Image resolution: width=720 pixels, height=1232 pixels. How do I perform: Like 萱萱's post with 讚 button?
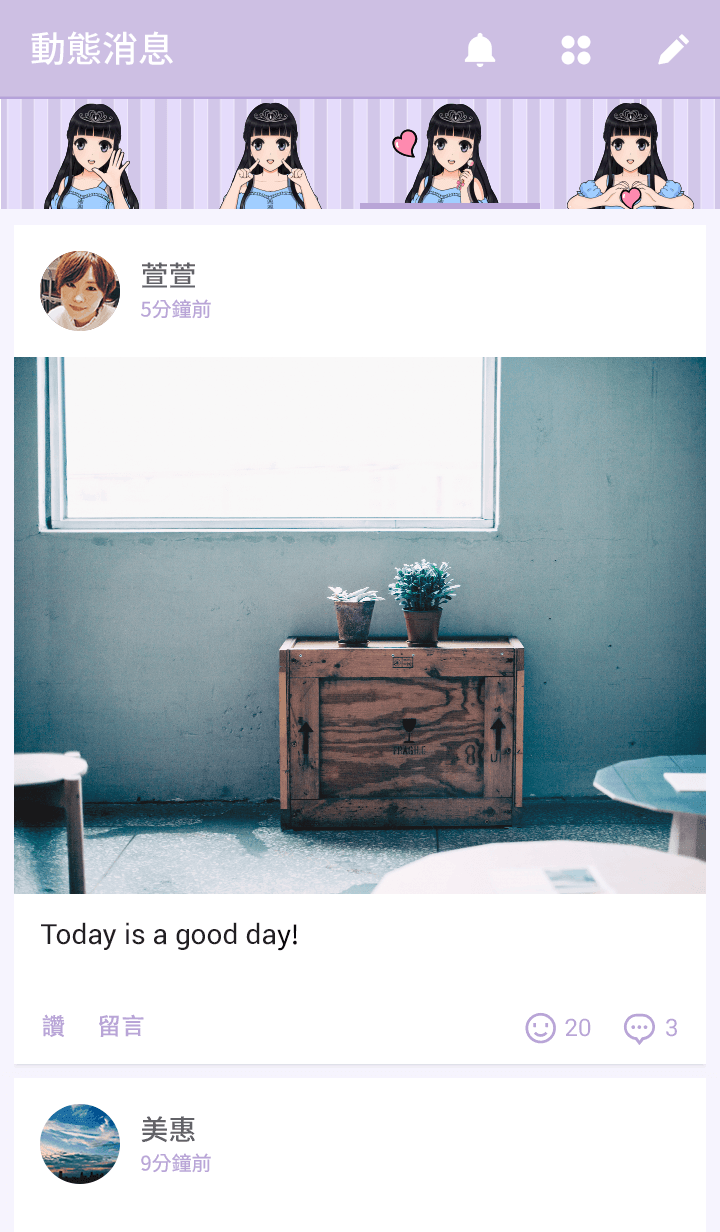pyautogui.click(x=54, y=1026)
